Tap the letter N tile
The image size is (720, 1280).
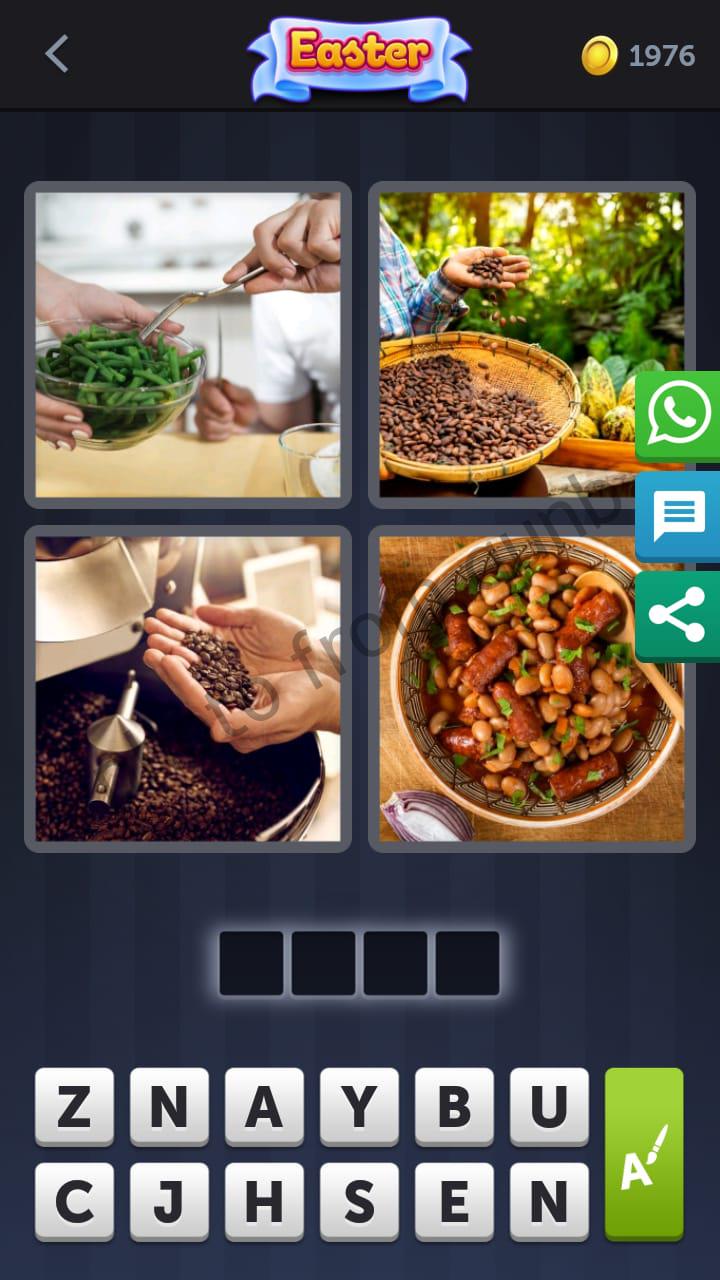(x=168, y=1105)
